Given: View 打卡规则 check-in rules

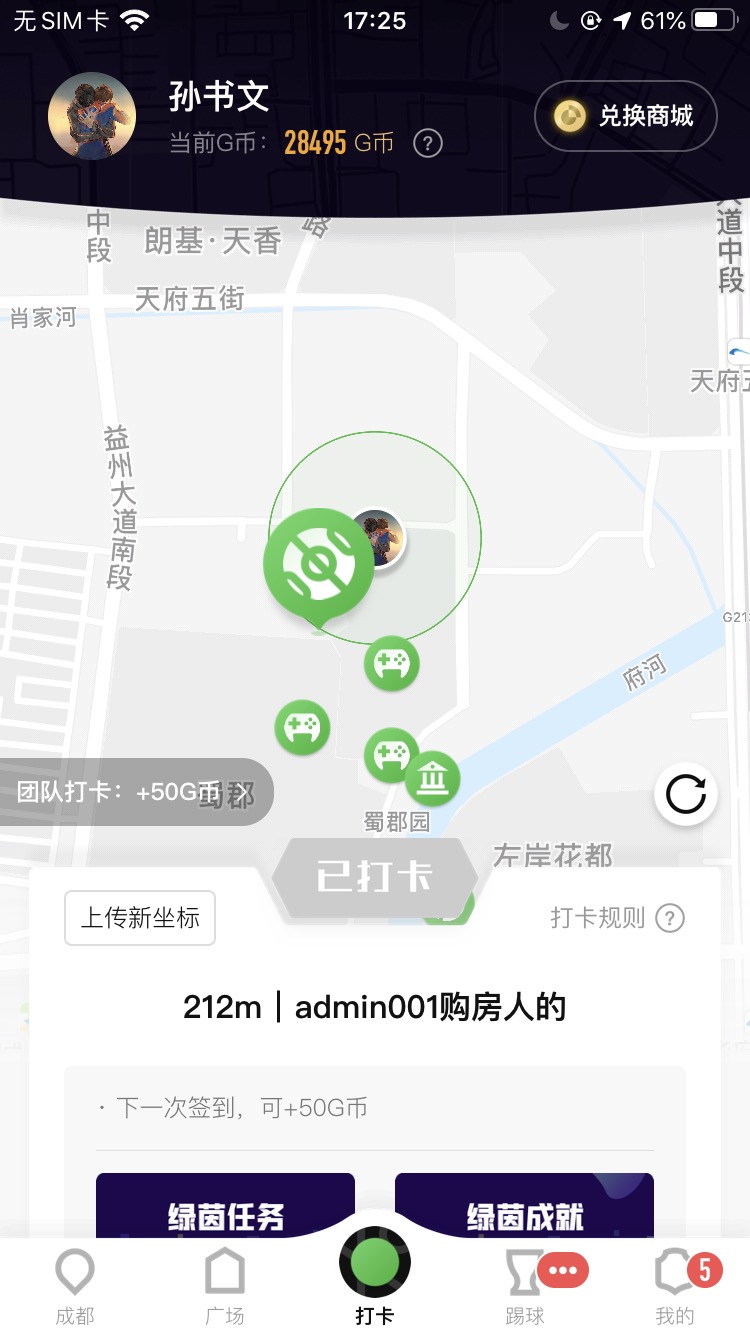Looking at the screenshot, I should [x=617, y=918].
